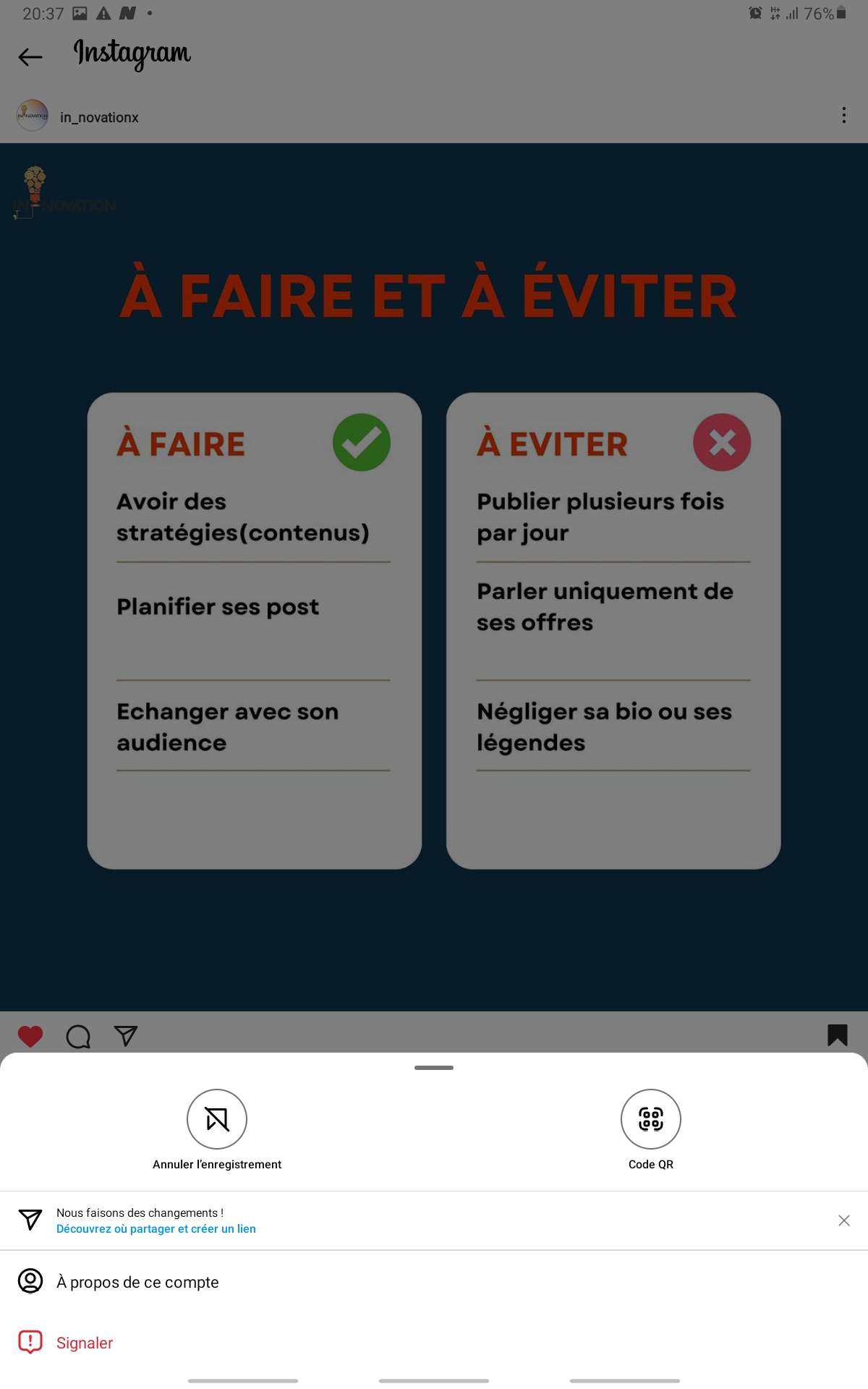Unlike the post with the red heart
This screenshot has height=1389, width=868.
point(30,1036)
